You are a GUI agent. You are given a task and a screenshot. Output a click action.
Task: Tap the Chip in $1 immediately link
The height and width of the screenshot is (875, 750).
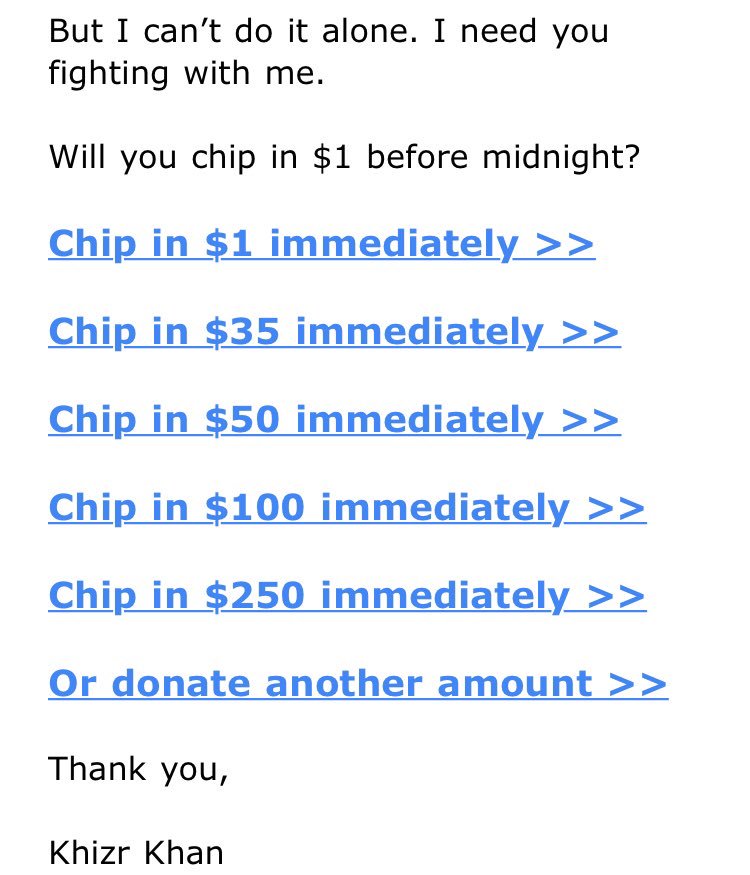[321, 244]
